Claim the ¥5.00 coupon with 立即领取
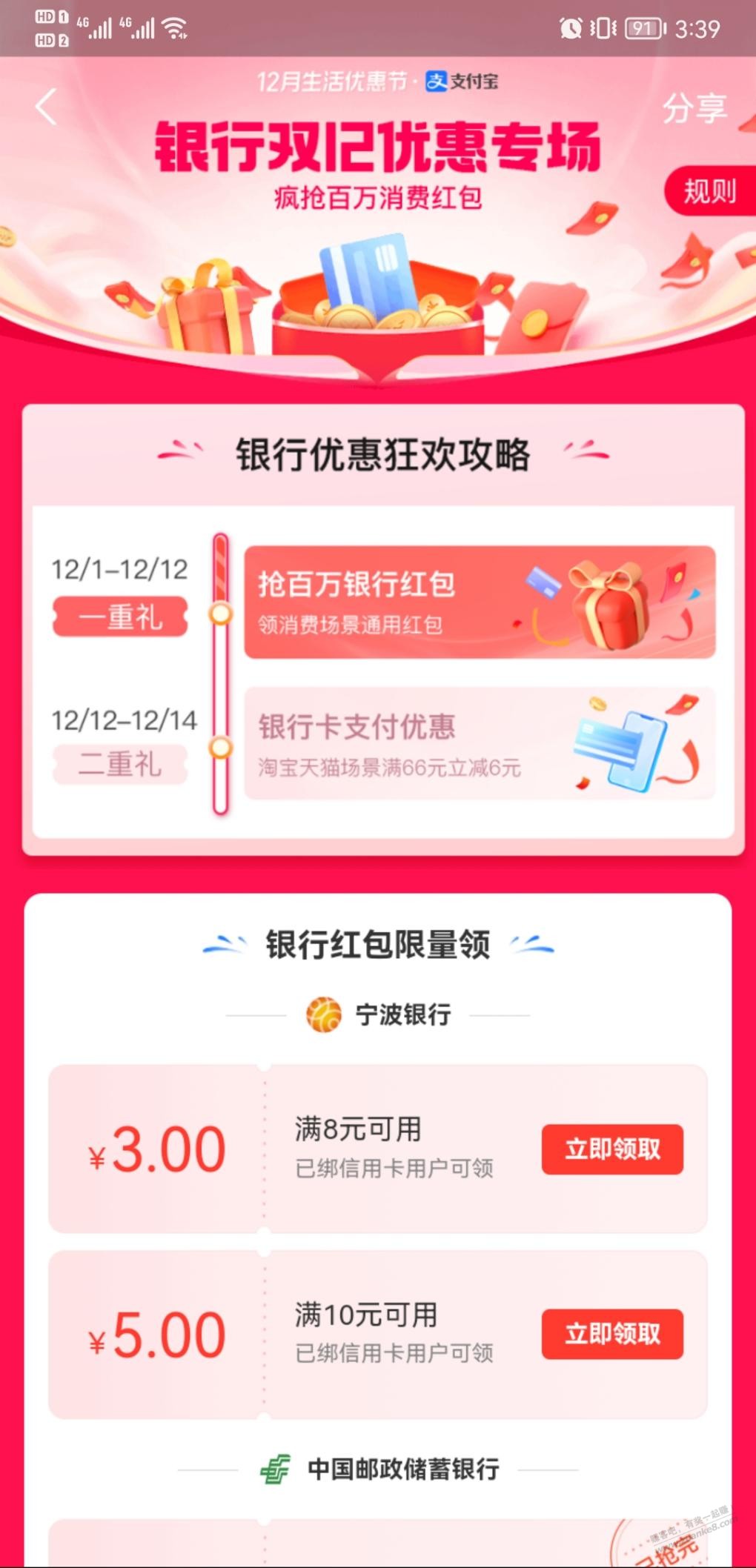 click(611, 1334)
